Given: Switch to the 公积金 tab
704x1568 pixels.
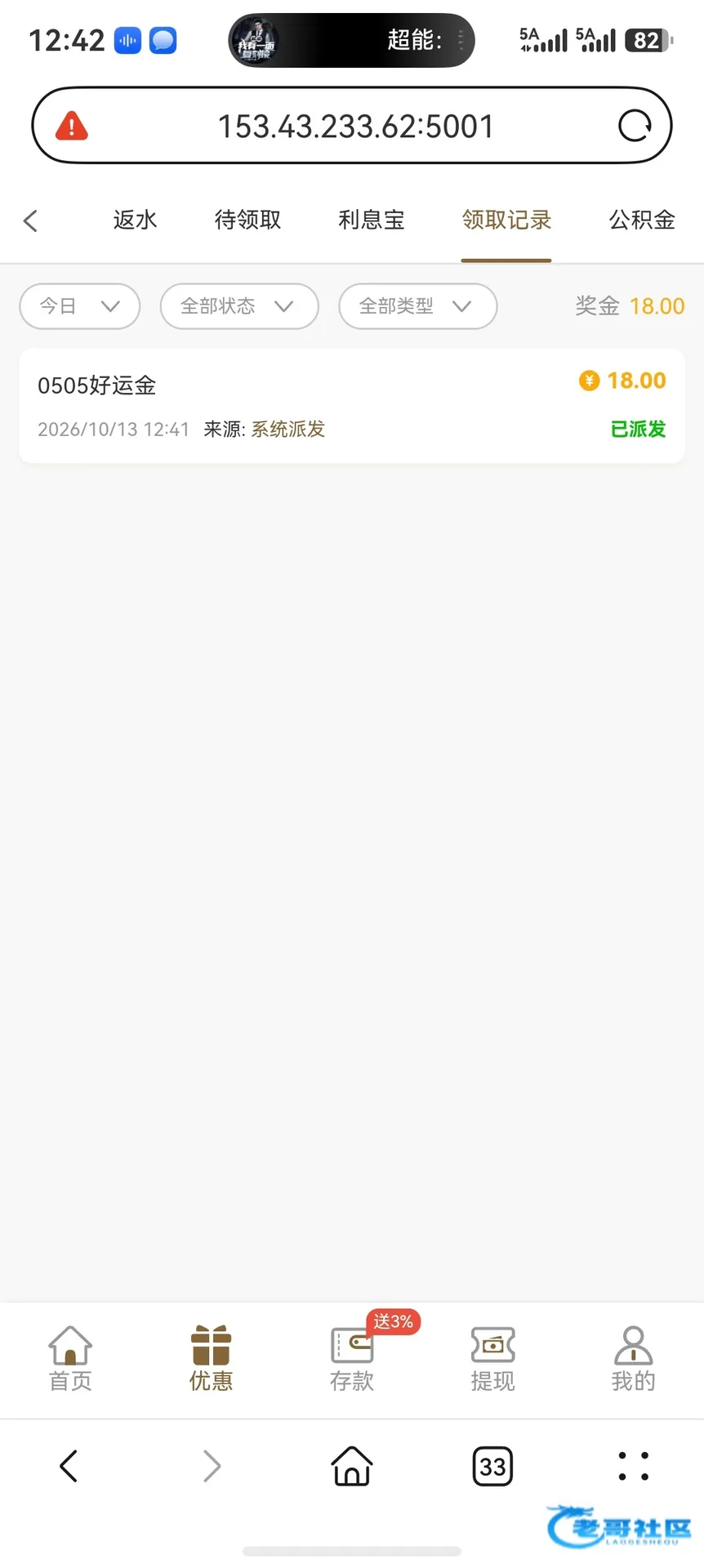Looking at the screenshot, I should 642,220.
